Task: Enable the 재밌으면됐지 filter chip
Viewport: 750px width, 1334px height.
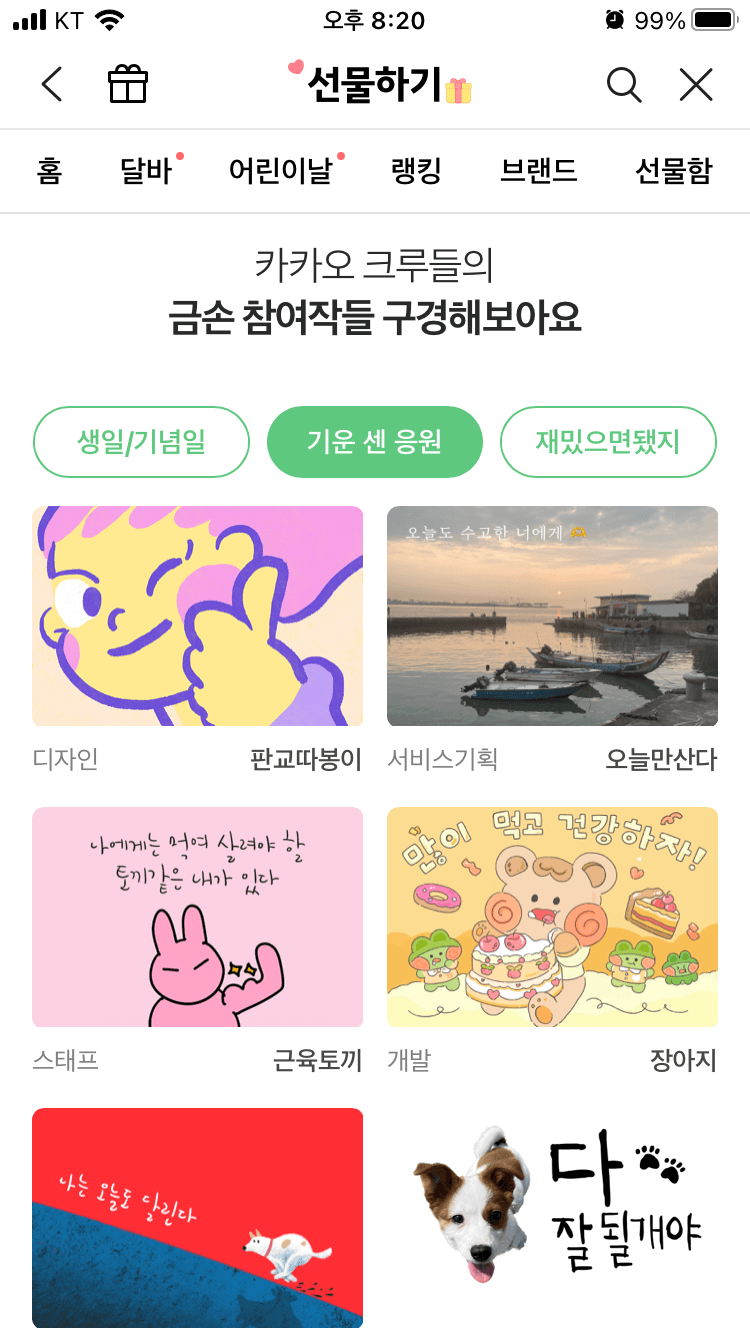Action: click(608, 442)
